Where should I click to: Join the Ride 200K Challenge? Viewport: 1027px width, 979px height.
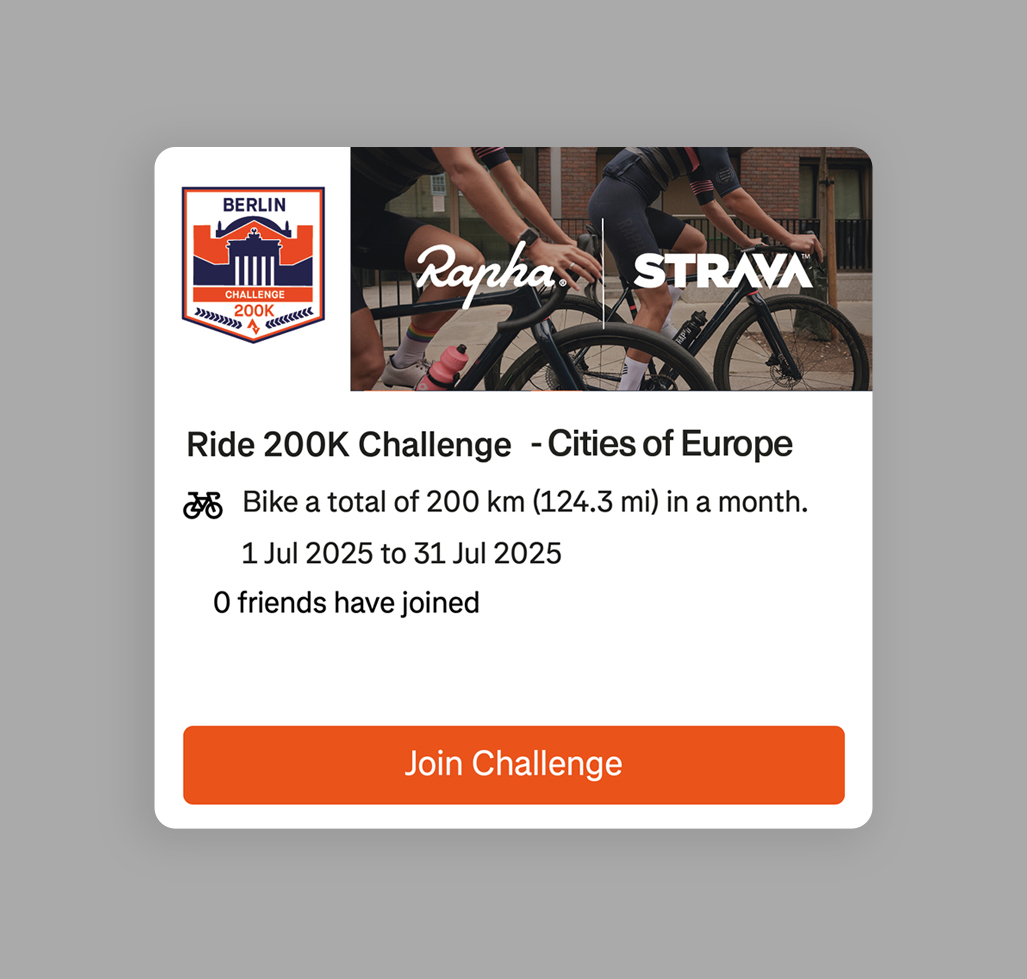(513, 764)
